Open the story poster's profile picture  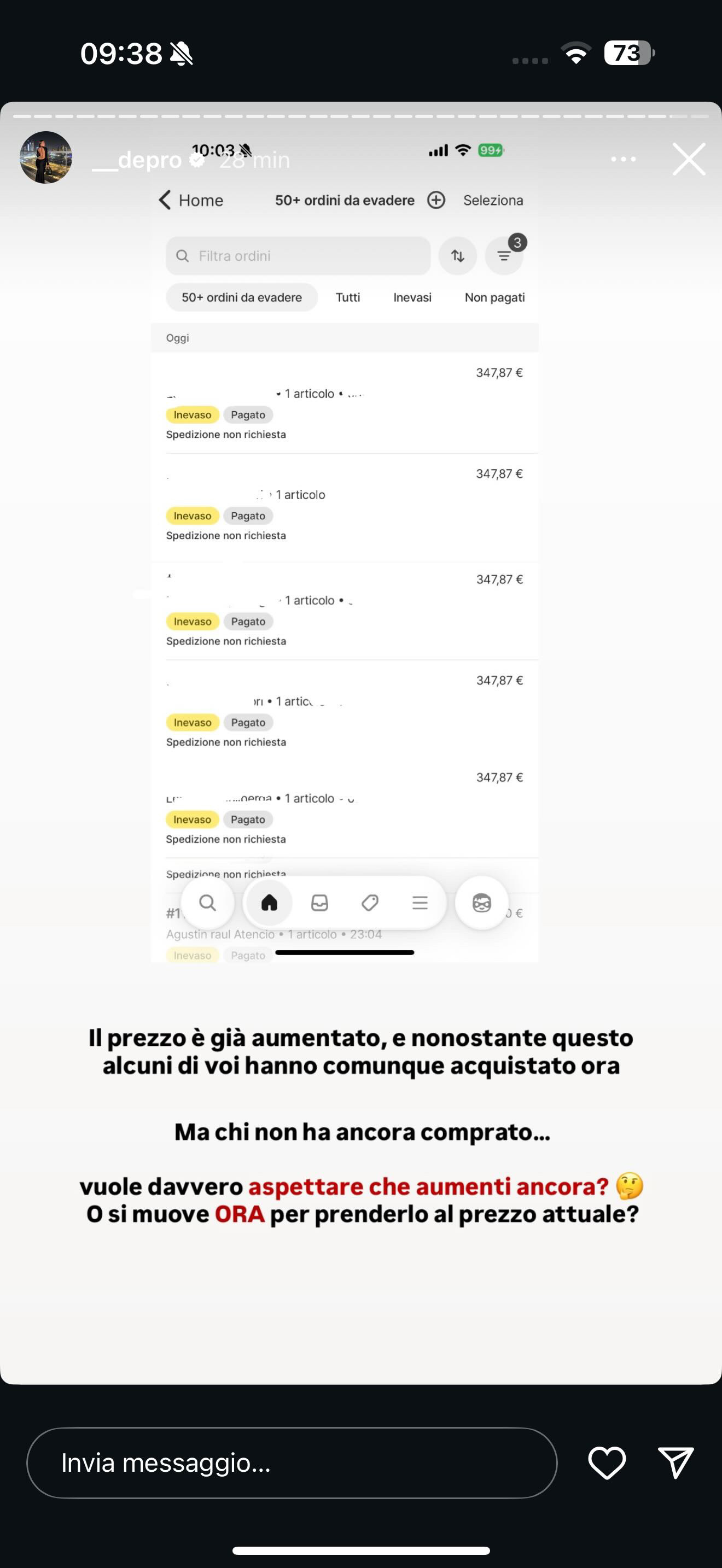[x=46, y=157]
